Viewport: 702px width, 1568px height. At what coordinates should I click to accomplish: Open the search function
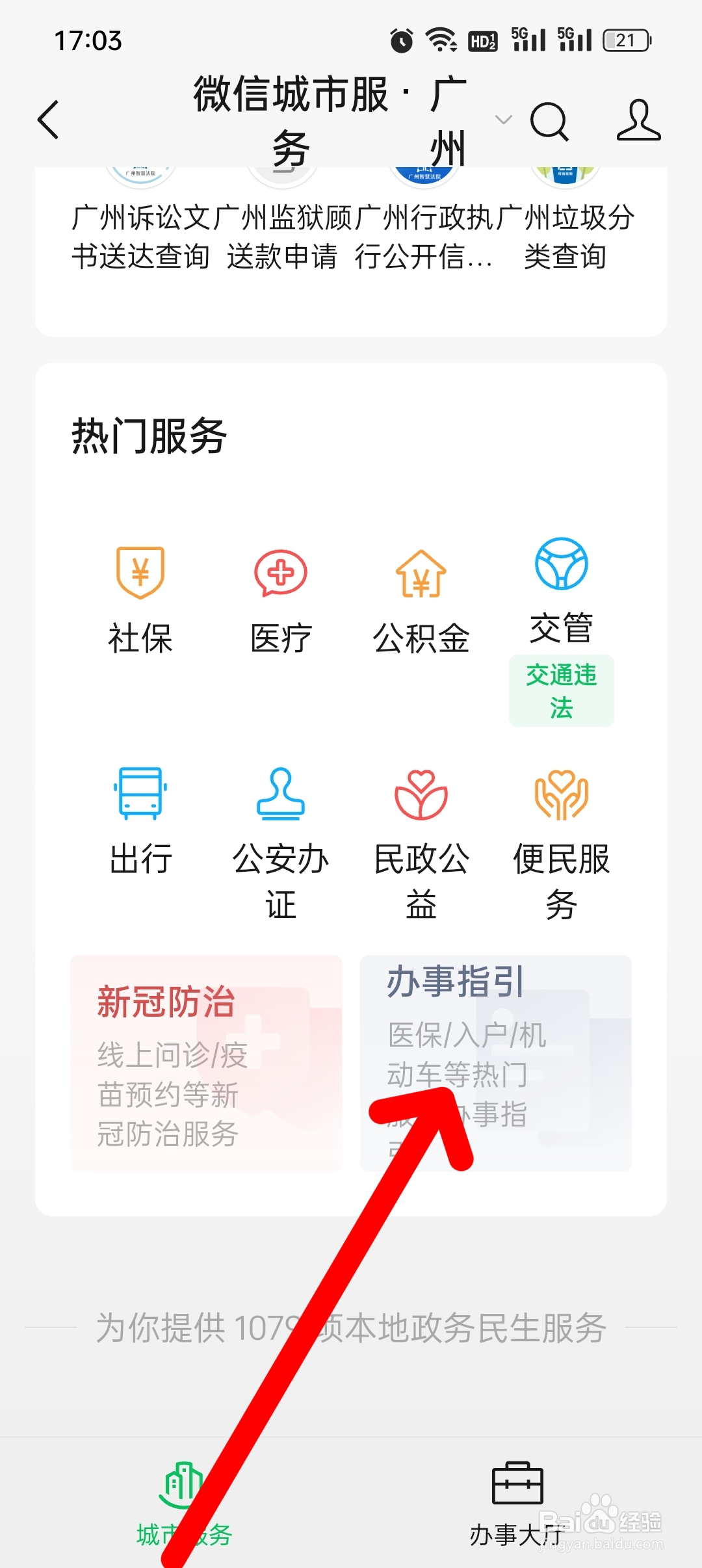[551, 122]
